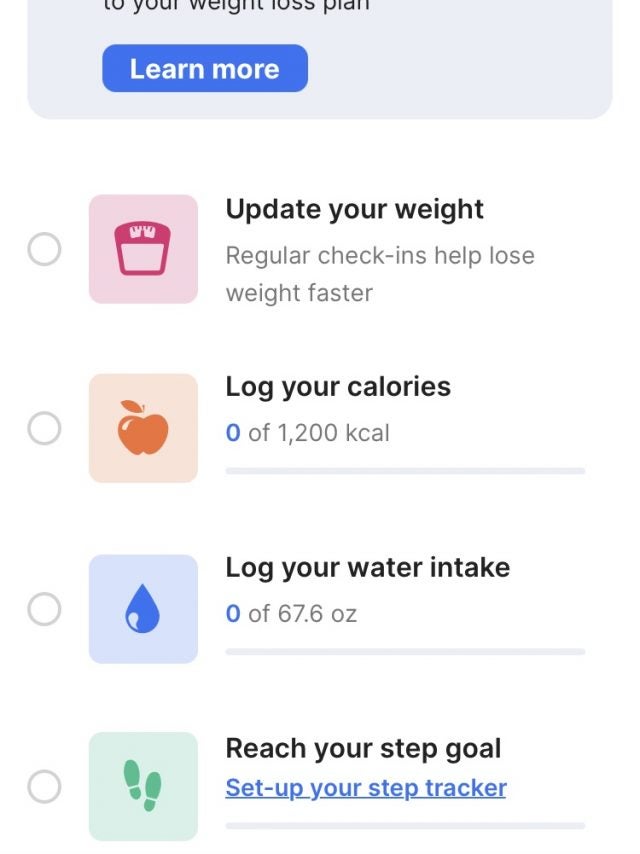Check off Reach your step goal circle
This screenshot has height=854, width=640.
[x=44, y=787]
